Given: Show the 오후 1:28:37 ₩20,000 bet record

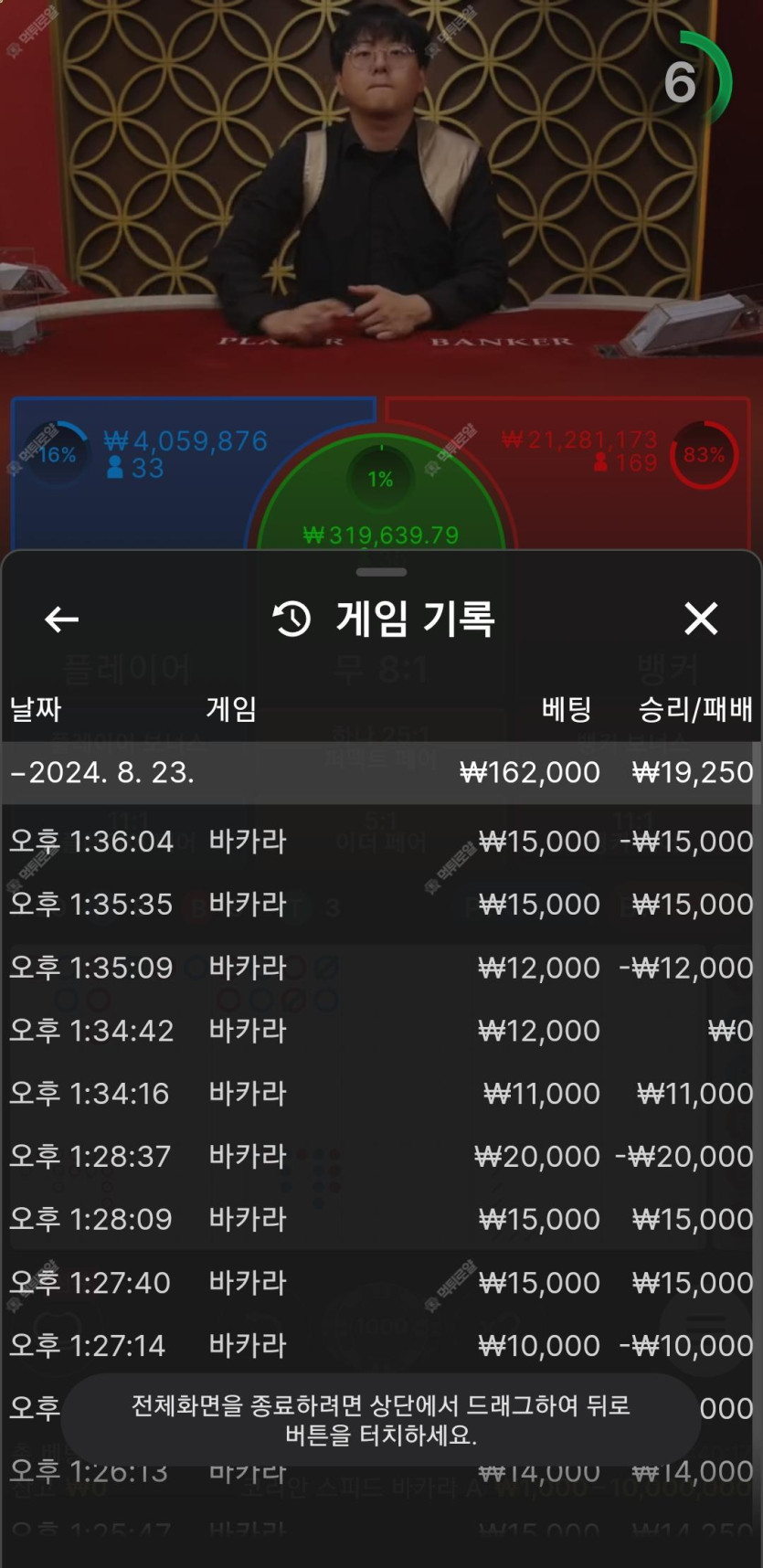Looking at the screenshot, I should point(381,1156).
